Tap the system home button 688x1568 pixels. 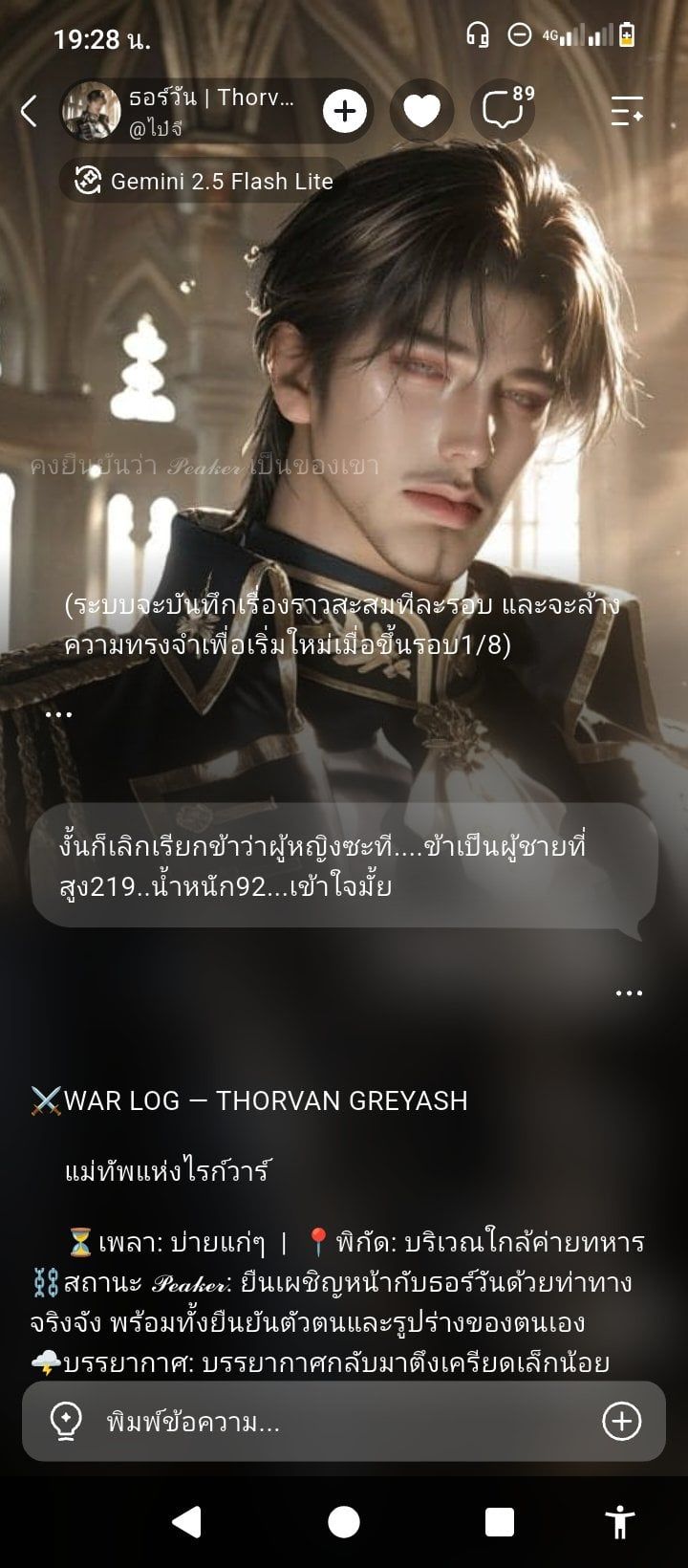click(344, 1522)
